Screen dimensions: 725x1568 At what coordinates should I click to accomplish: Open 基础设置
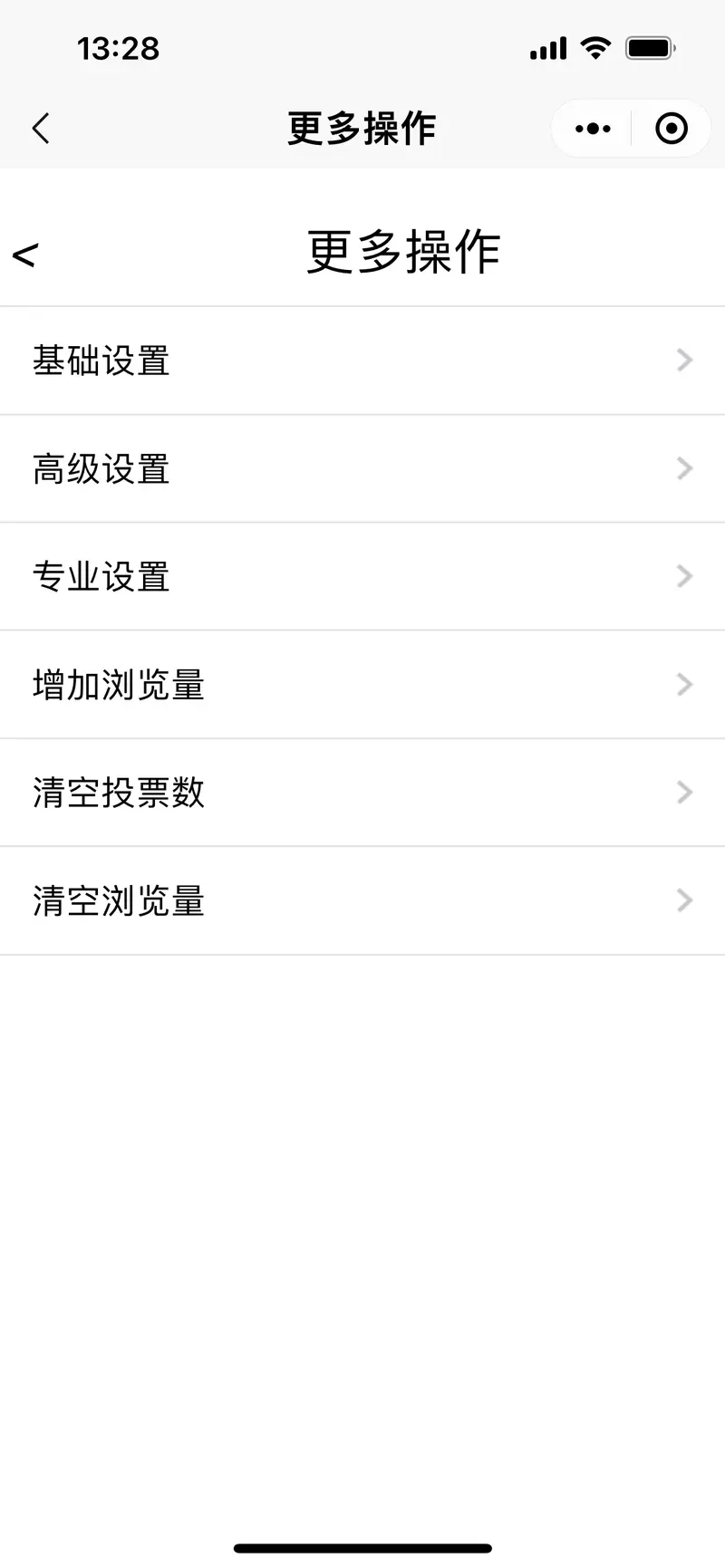(362, 361)
